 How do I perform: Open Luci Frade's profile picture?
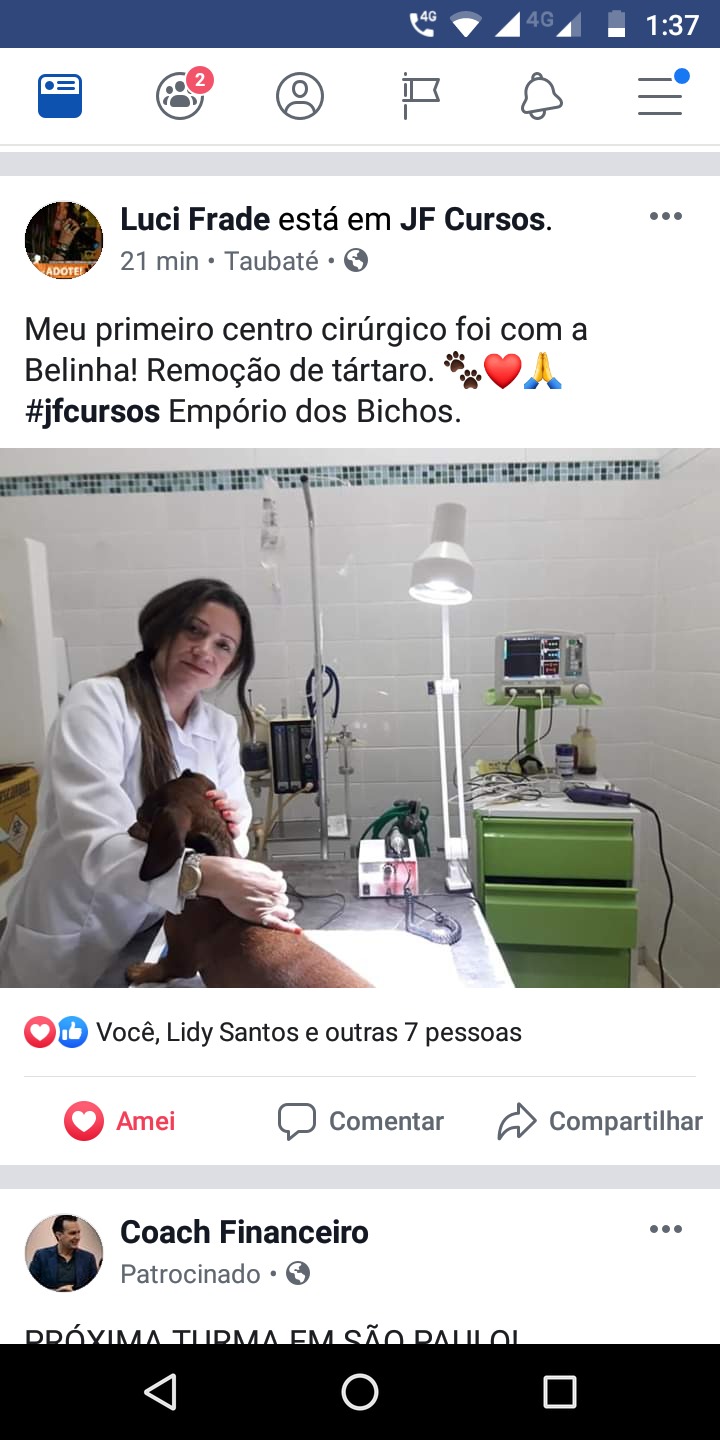[64, 240]
